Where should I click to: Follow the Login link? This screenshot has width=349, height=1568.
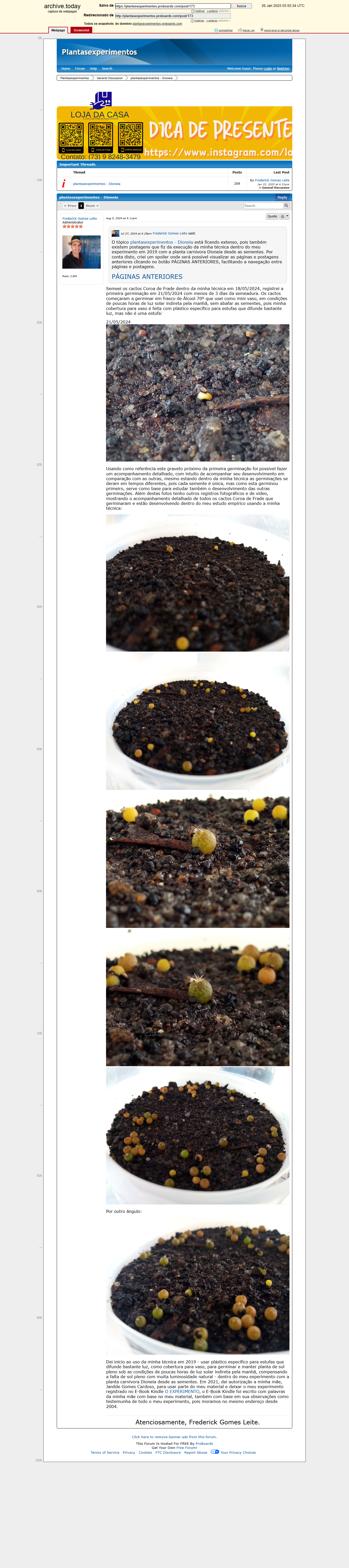267,69
